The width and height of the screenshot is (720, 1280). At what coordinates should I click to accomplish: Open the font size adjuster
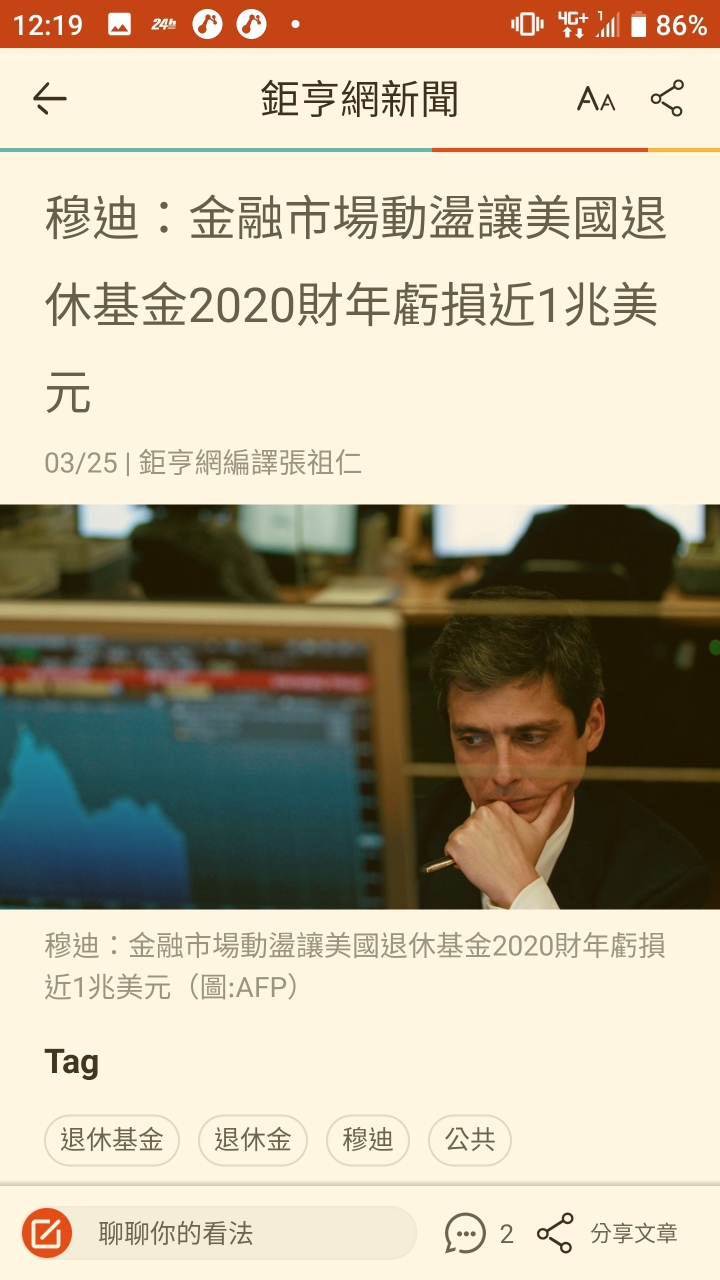pyautogui.click(x=596, y=99)
